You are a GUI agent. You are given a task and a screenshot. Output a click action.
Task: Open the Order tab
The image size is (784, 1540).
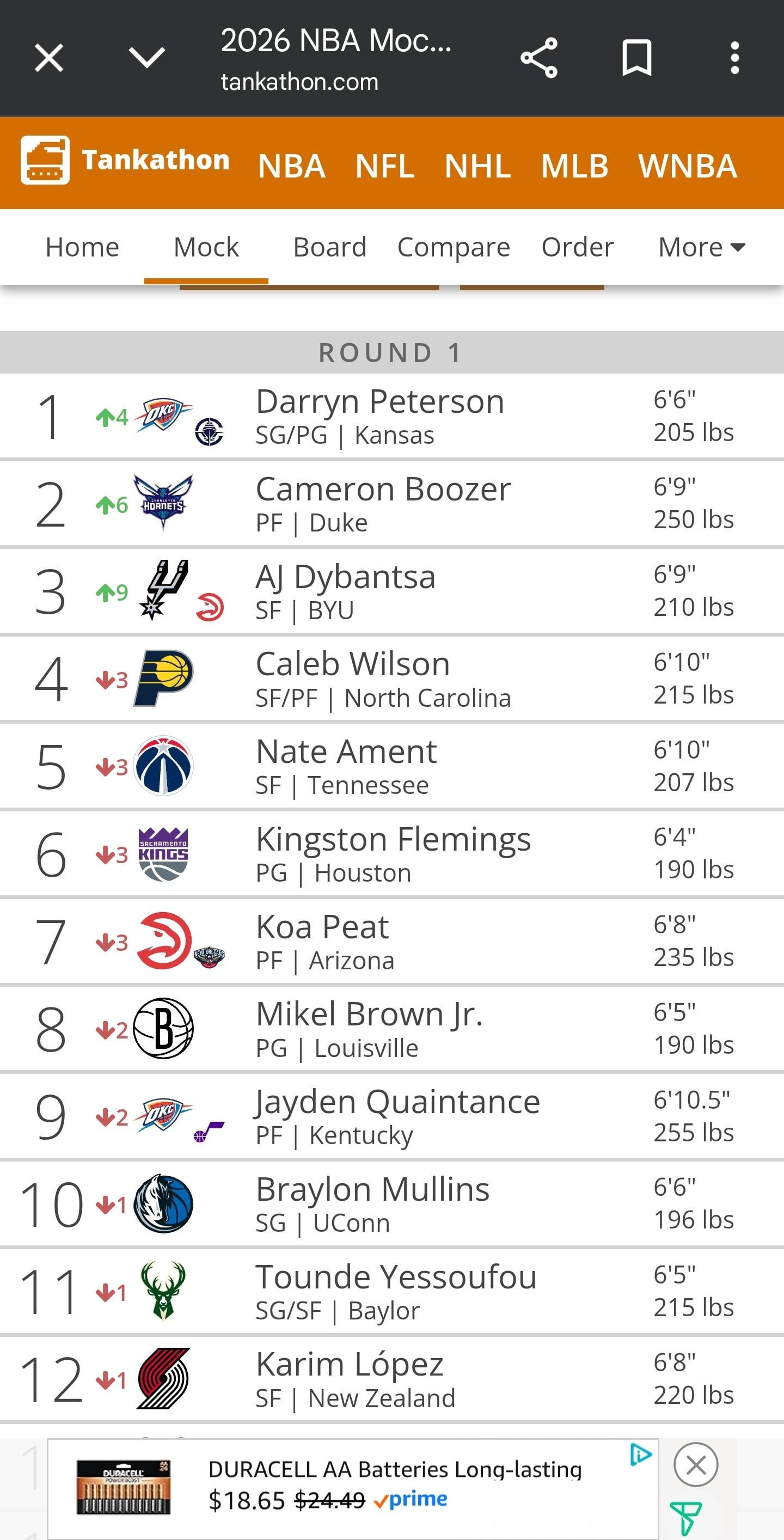(577, 247)
